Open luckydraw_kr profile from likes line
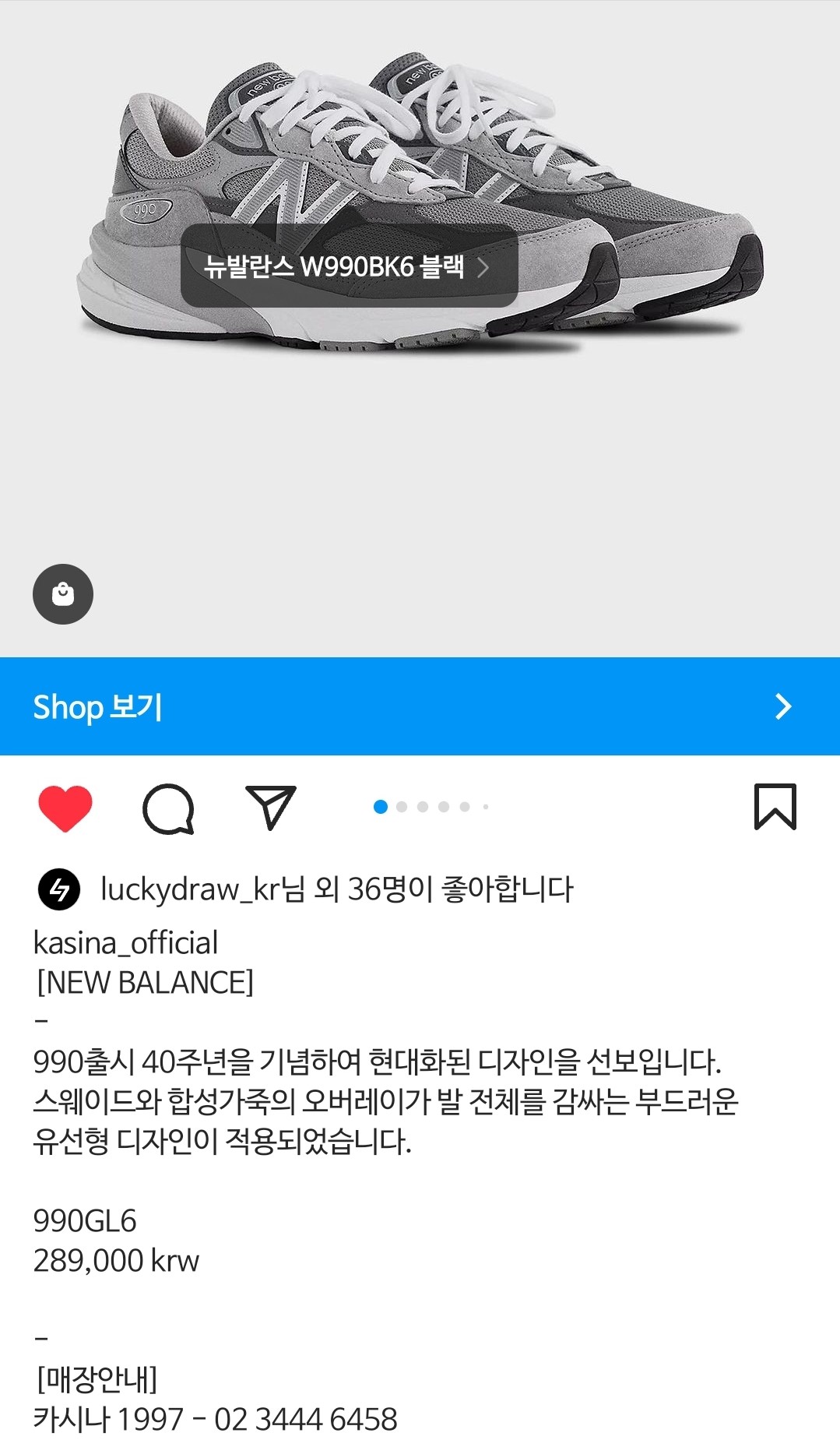Screen dimensions: 840x1454 coord(189,889)
